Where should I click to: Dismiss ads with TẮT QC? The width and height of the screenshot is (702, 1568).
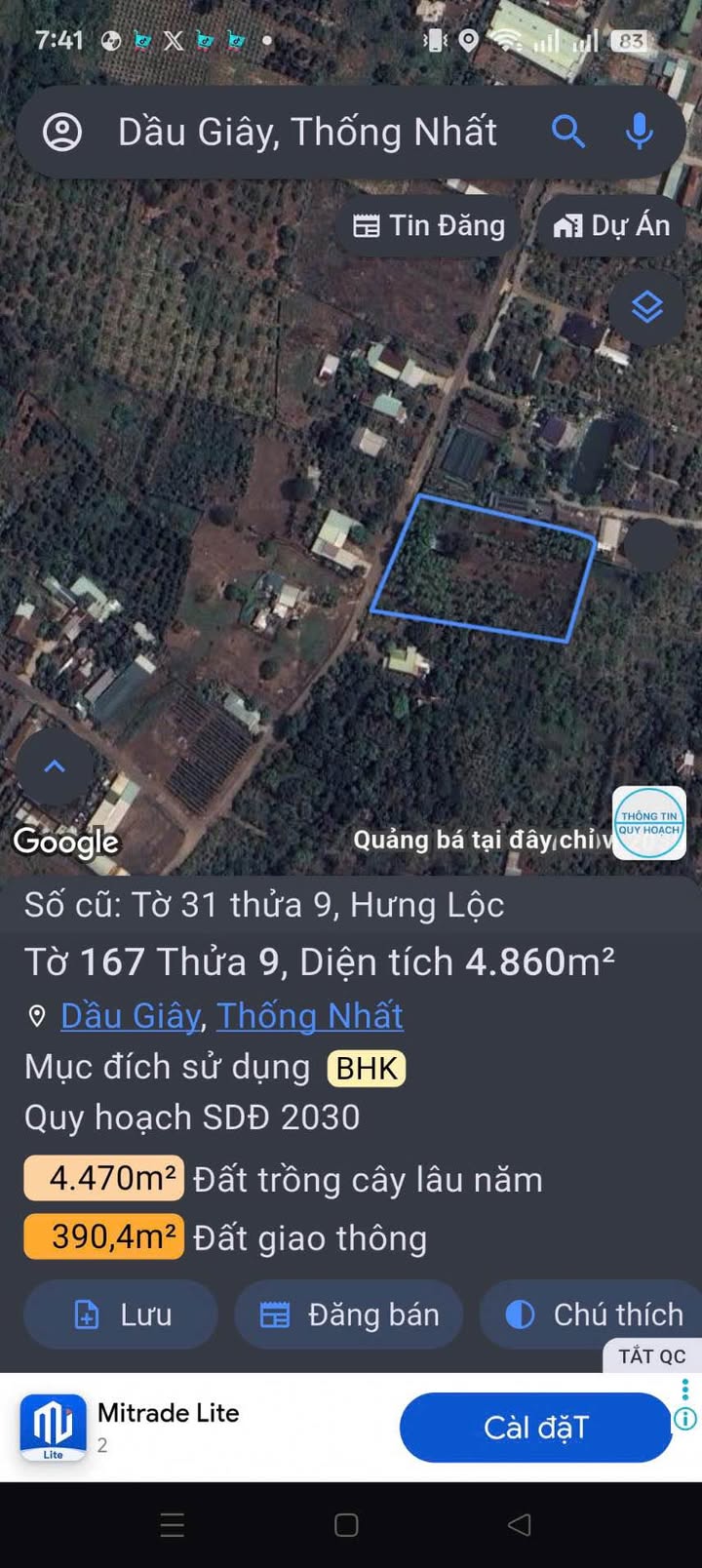tap(651, 1356)
